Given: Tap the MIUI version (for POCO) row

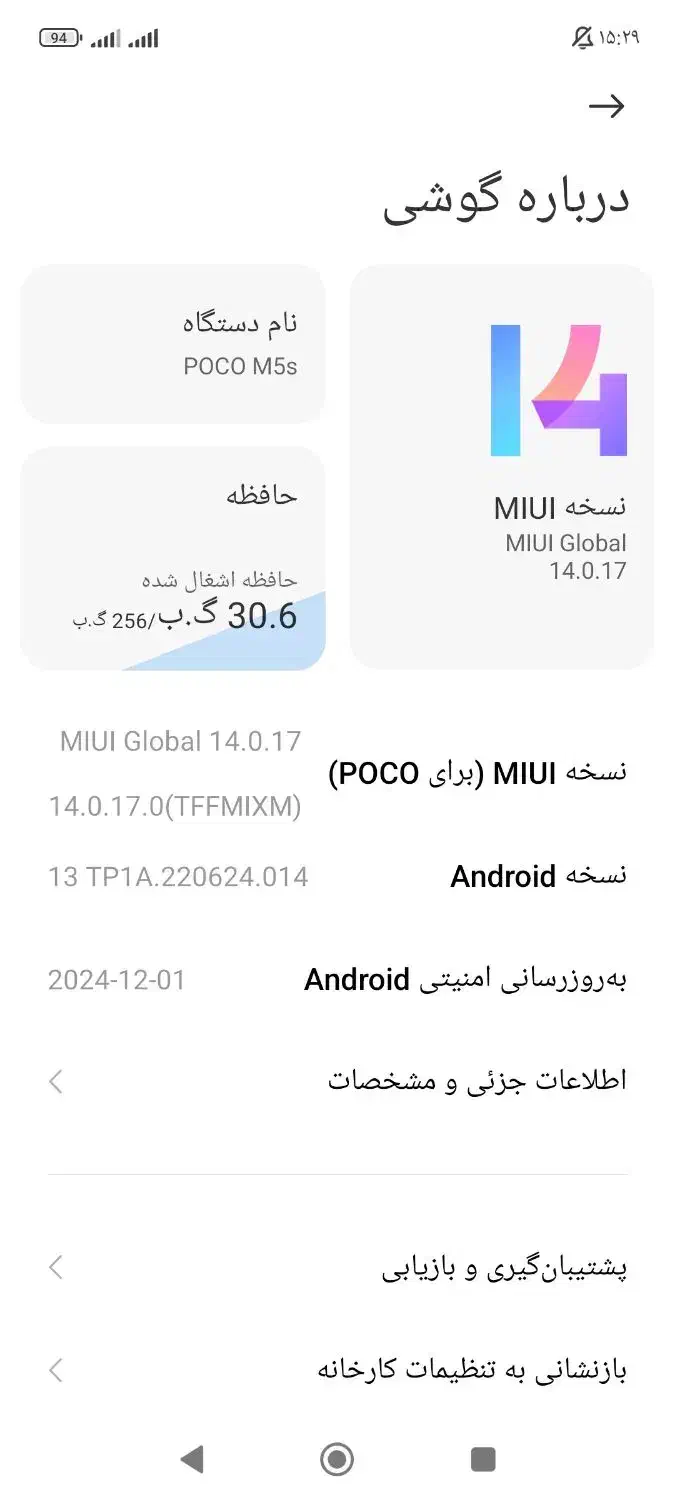Looking at the screenshot, I should [337, 773].
